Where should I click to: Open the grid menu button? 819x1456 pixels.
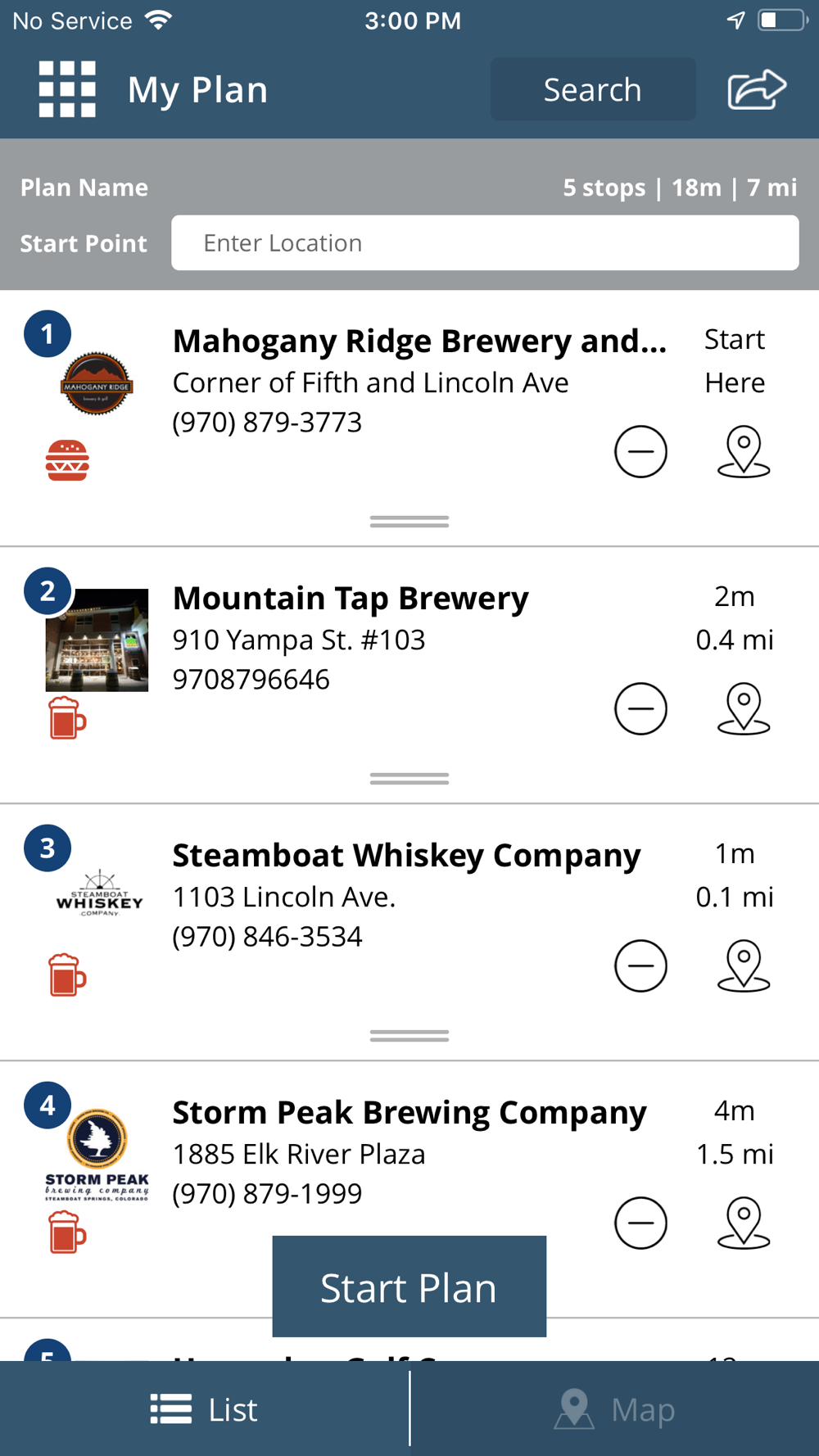(x=67, y=89)
